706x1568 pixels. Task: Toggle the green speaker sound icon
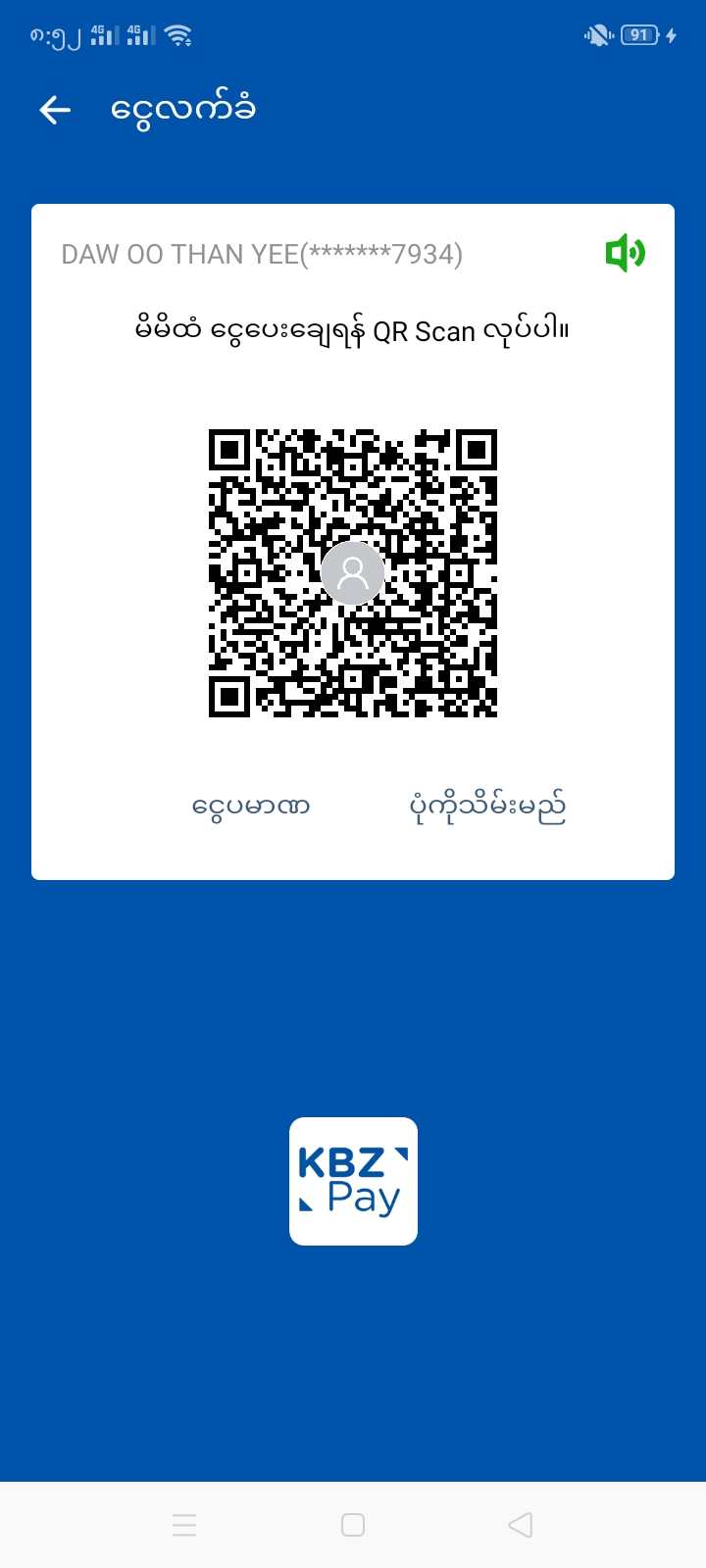(x=625, y=254)
